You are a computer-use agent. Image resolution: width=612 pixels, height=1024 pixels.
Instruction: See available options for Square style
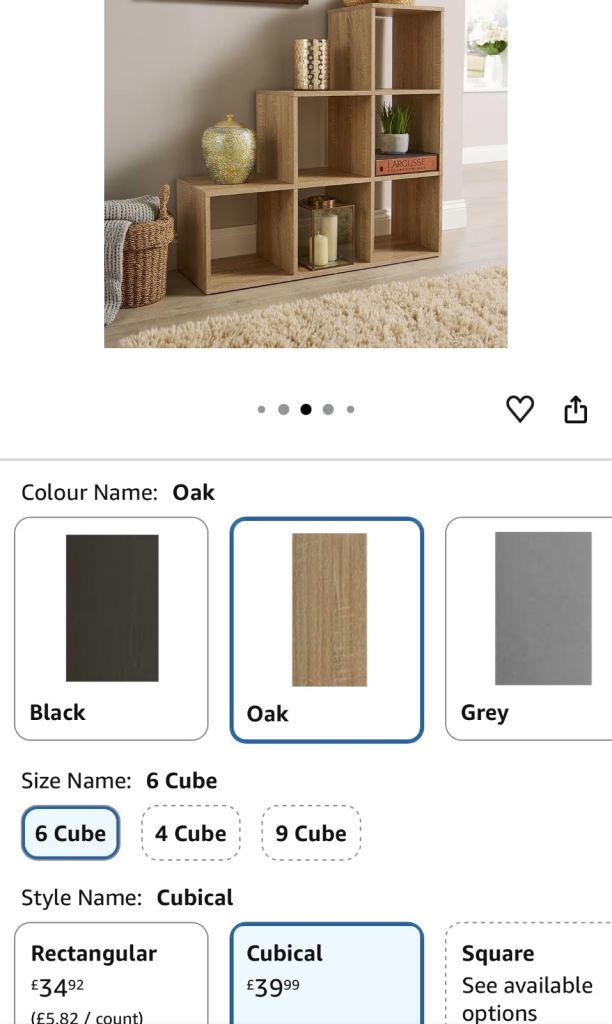[529, 973]
